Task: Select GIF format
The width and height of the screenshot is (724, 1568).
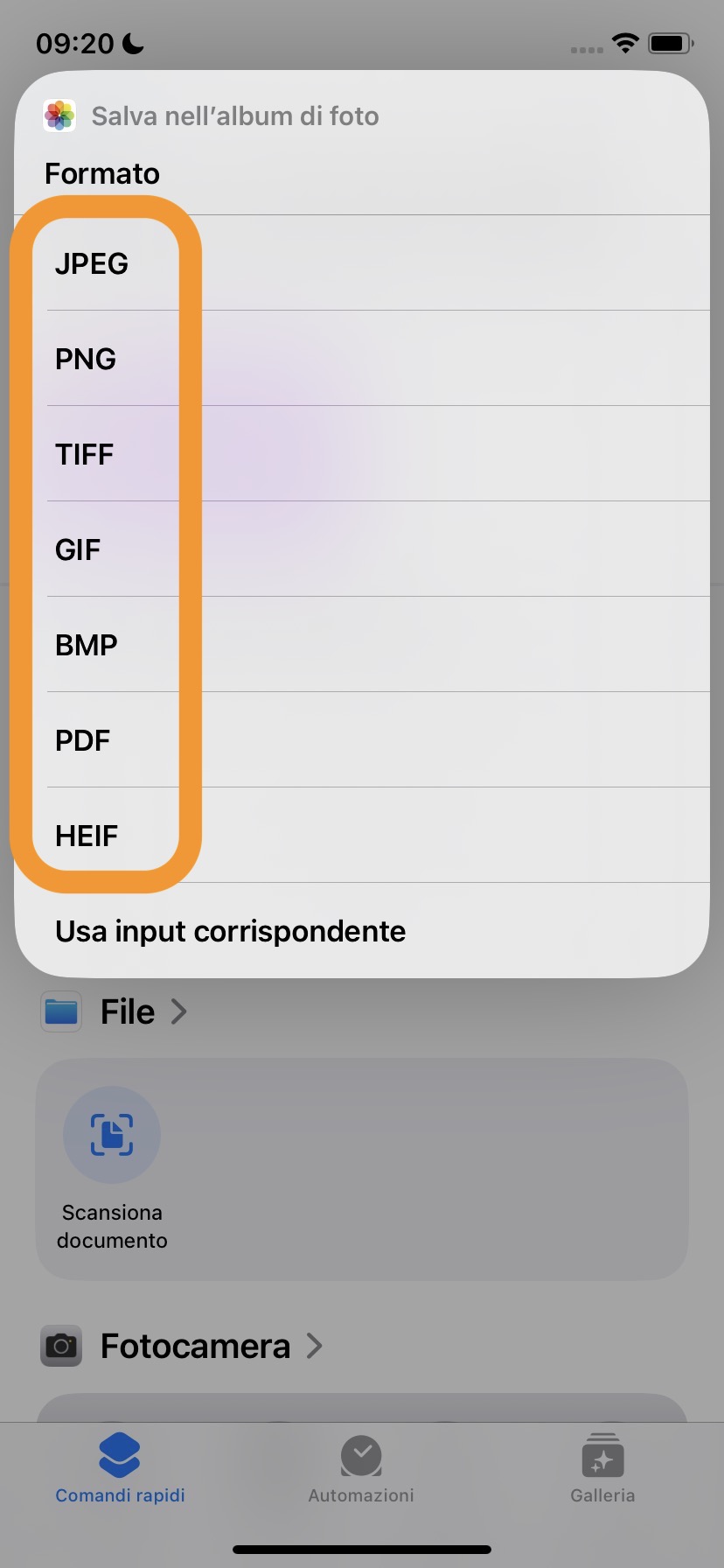Action: click(x=78, y=549)
